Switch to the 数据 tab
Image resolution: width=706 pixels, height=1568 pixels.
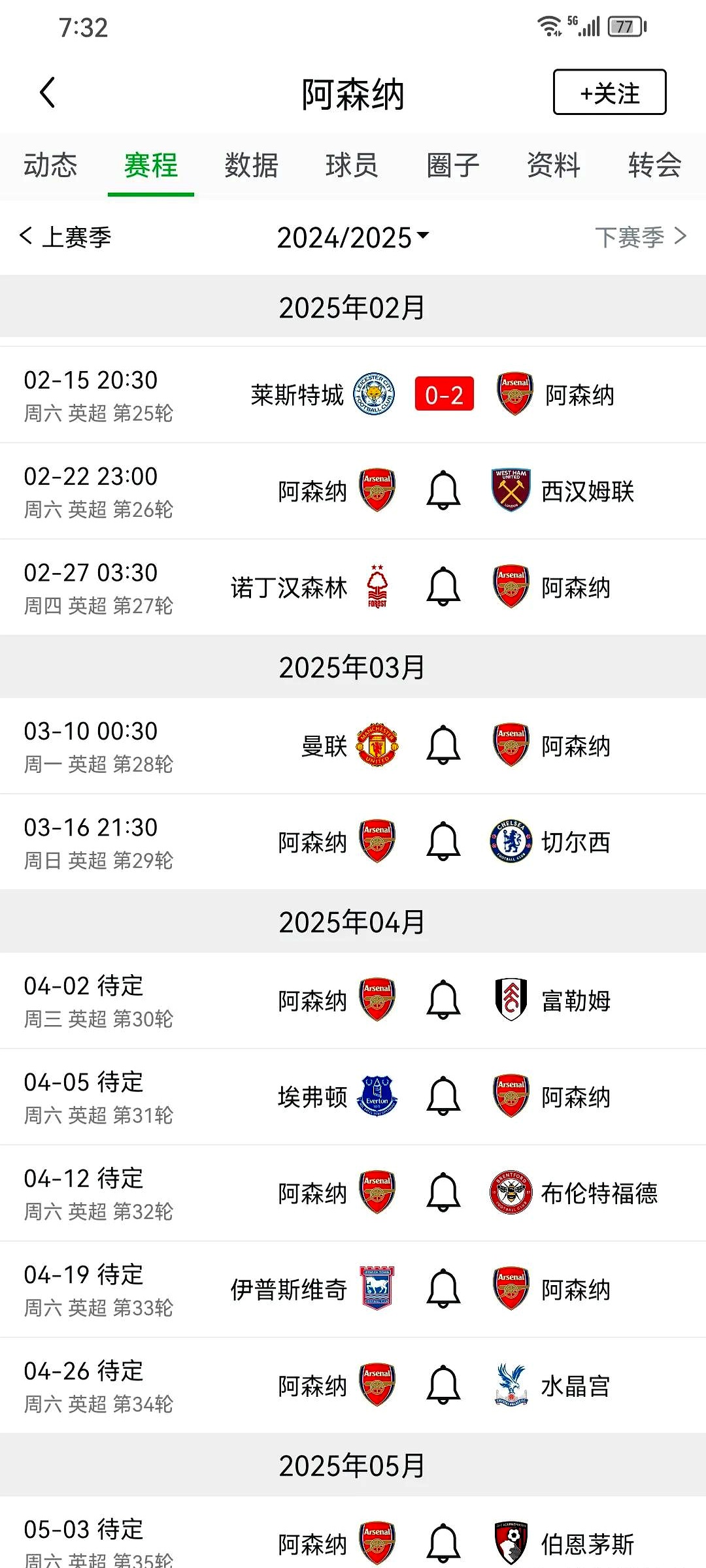click(252, 166)
